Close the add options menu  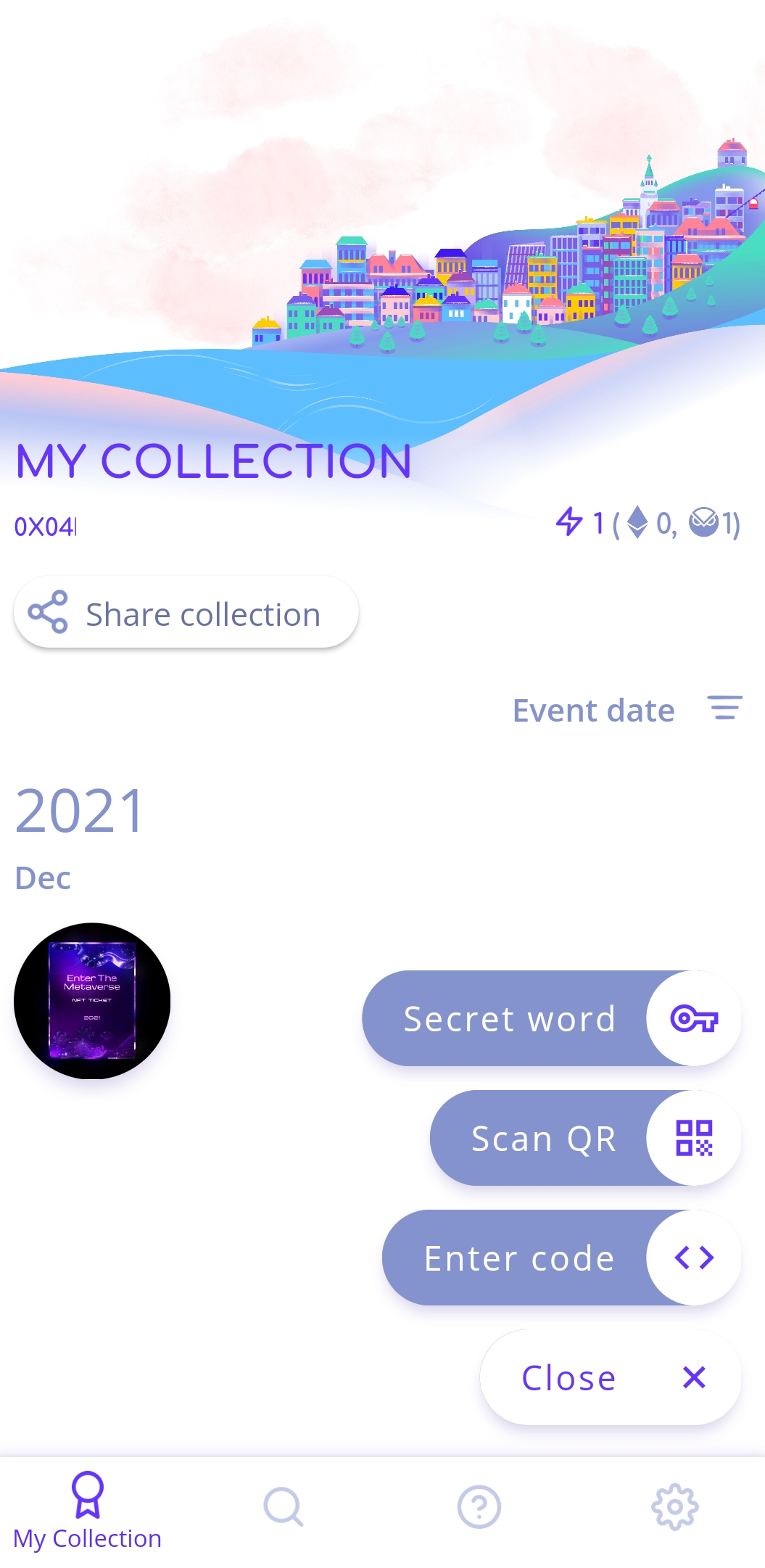pos(611,1377)
